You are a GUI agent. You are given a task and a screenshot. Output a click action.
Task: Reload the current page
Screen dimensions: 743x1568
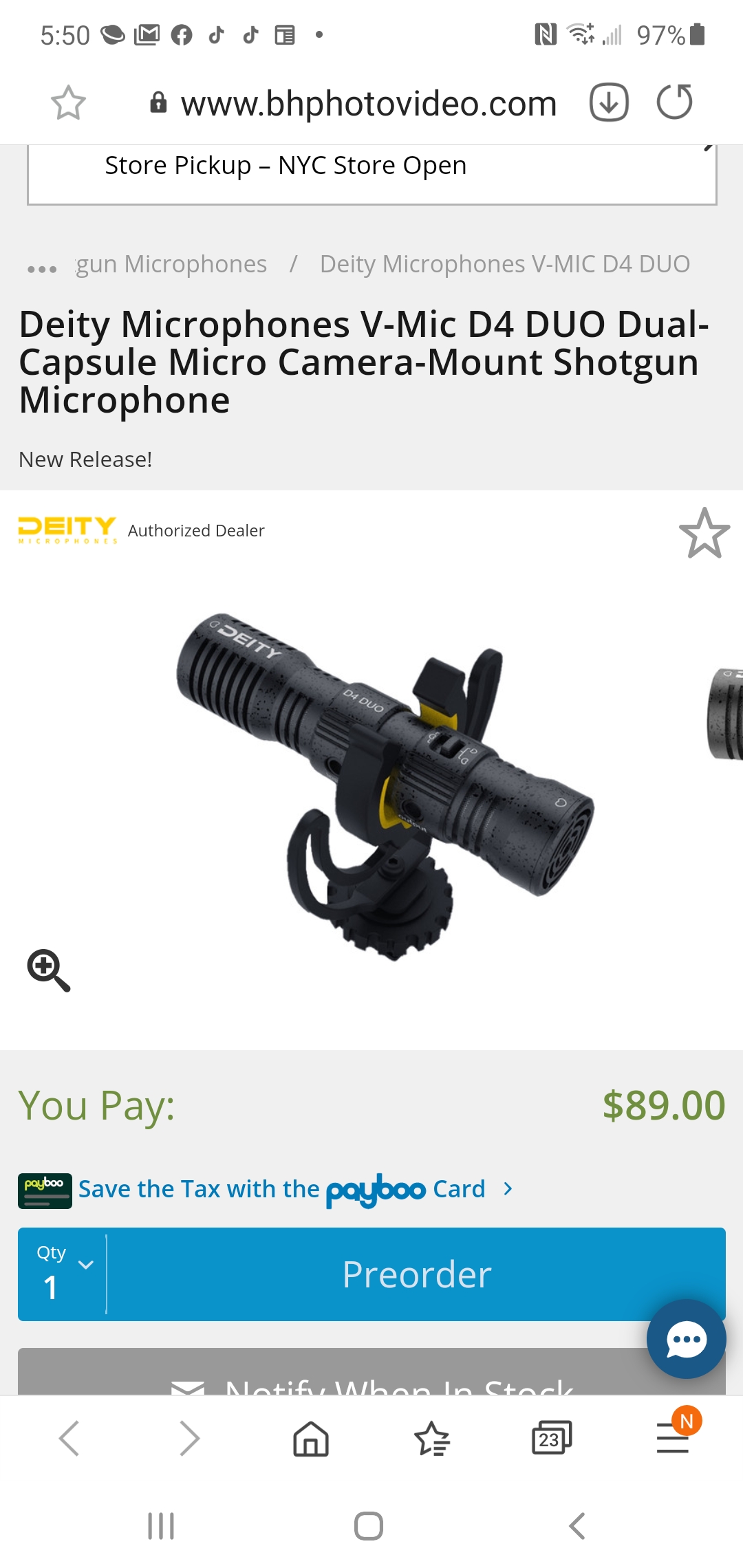pyautogui.click(x=674, y=102)
